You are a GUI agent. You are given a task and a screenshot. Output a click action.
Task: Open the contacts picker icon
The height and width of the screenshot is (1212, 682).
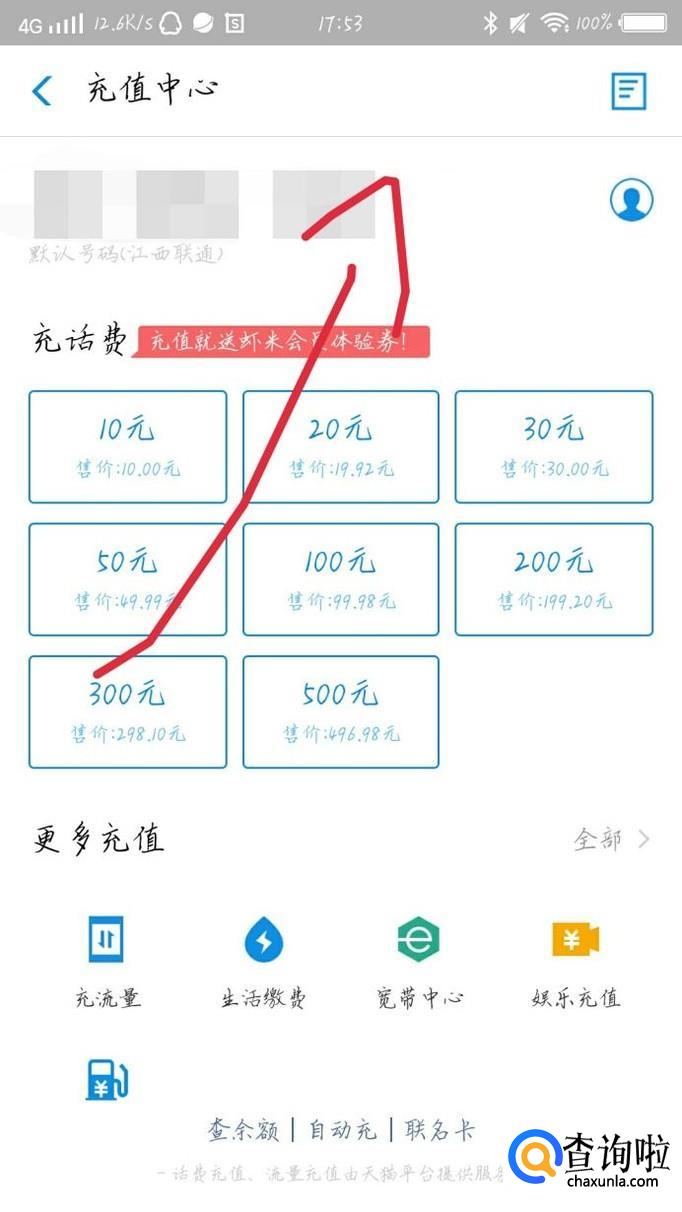[x=631, y=200]
